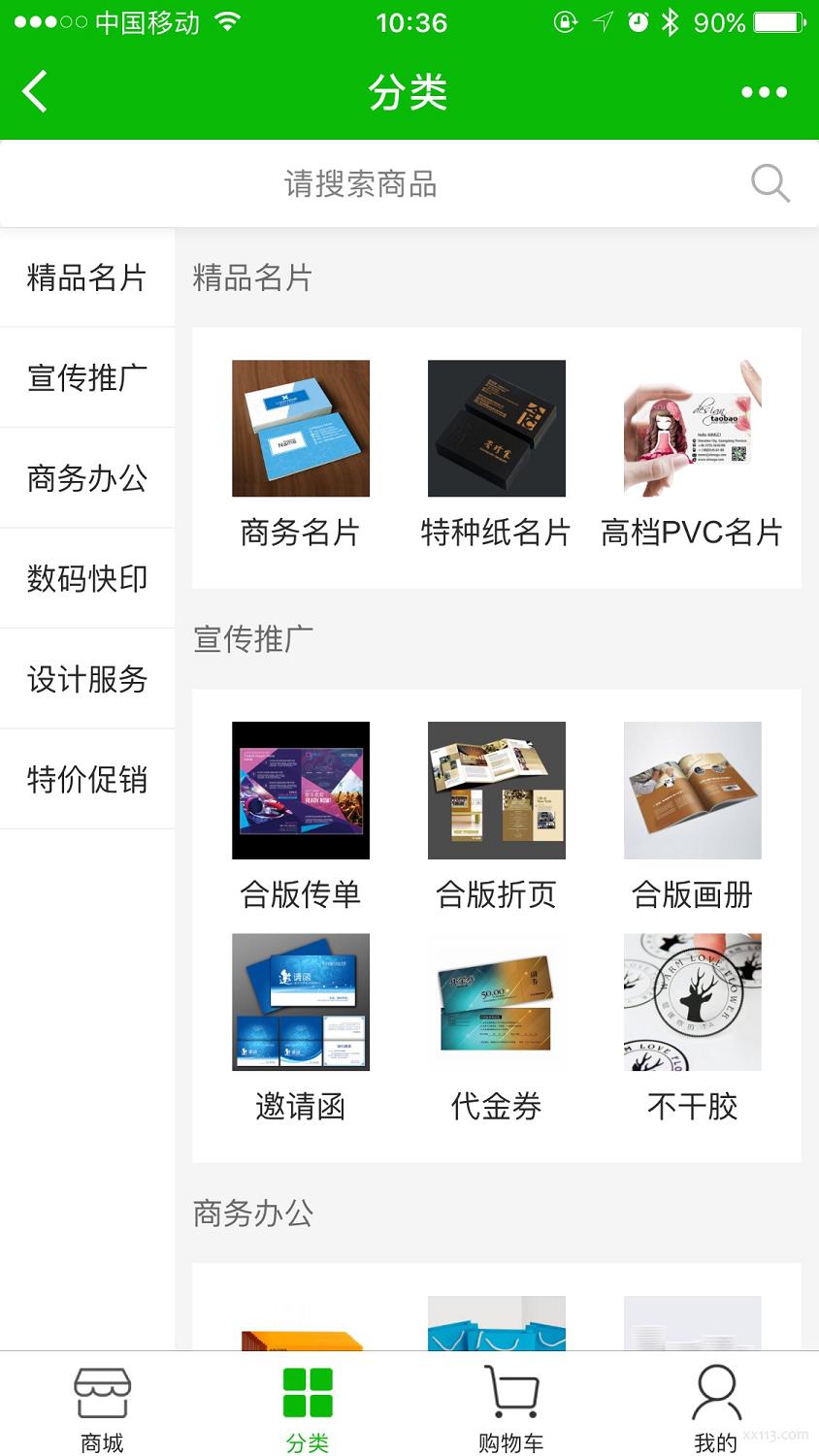Open the three-dot overflow menu
The width and height of the screenshot is (819, 1456).
point(764,92)
